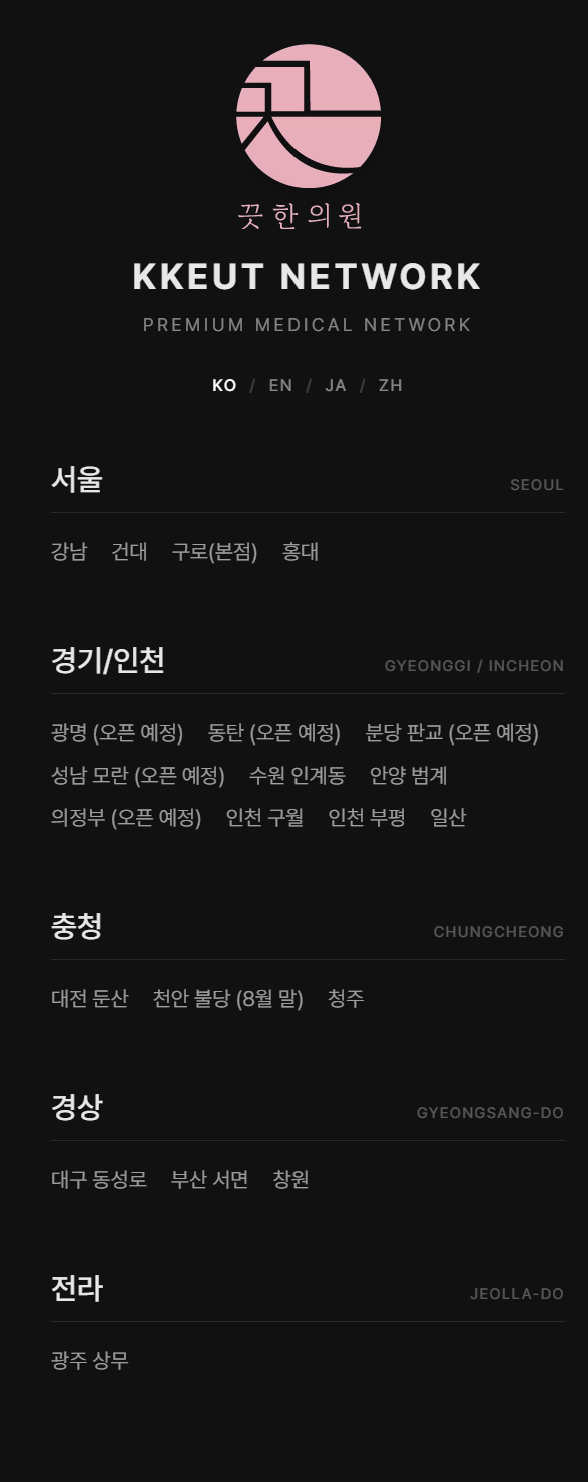Choose the 안양 범계 branch
588x1482 pixels.
pos(408,776)
